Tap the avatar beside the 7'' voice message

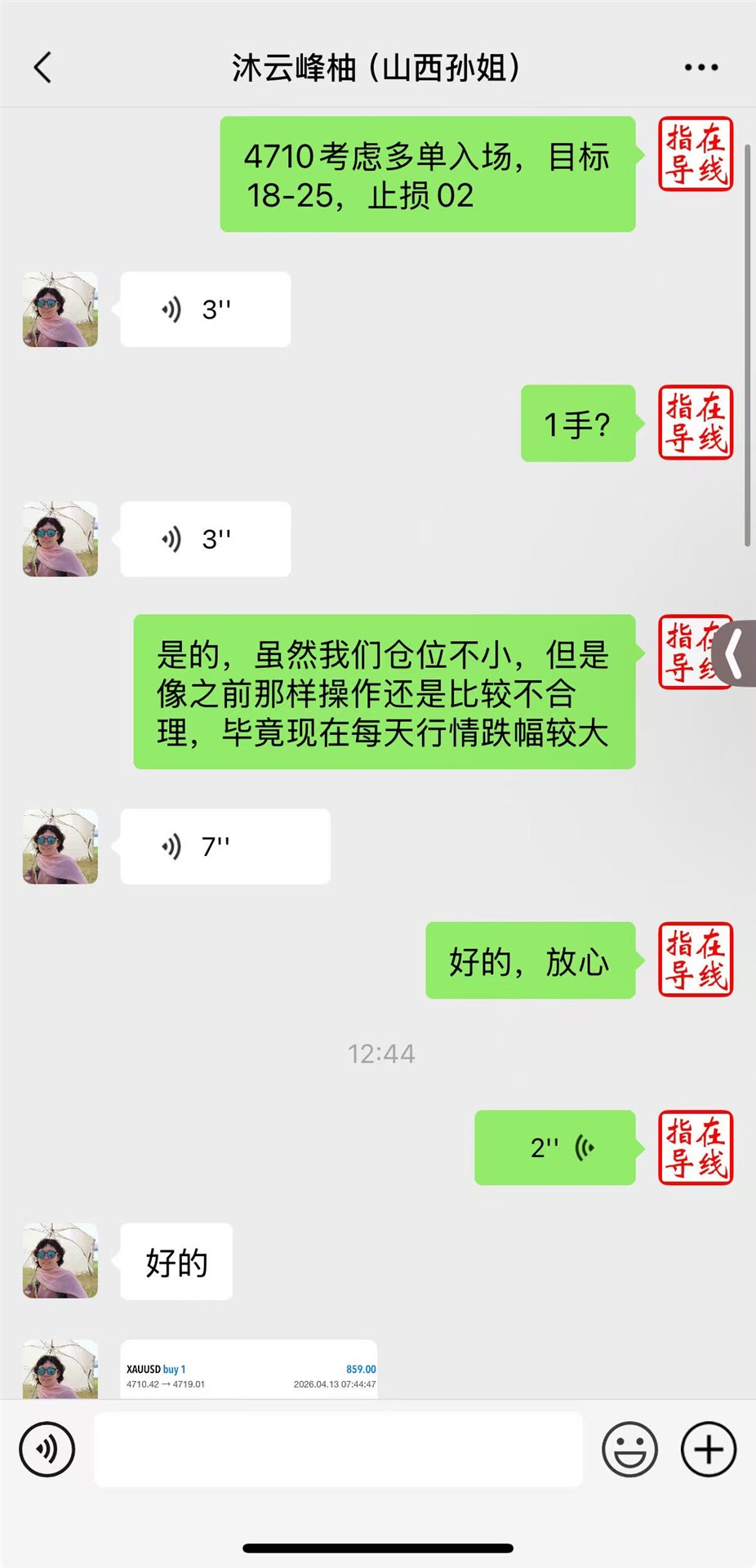pos(59,847)
